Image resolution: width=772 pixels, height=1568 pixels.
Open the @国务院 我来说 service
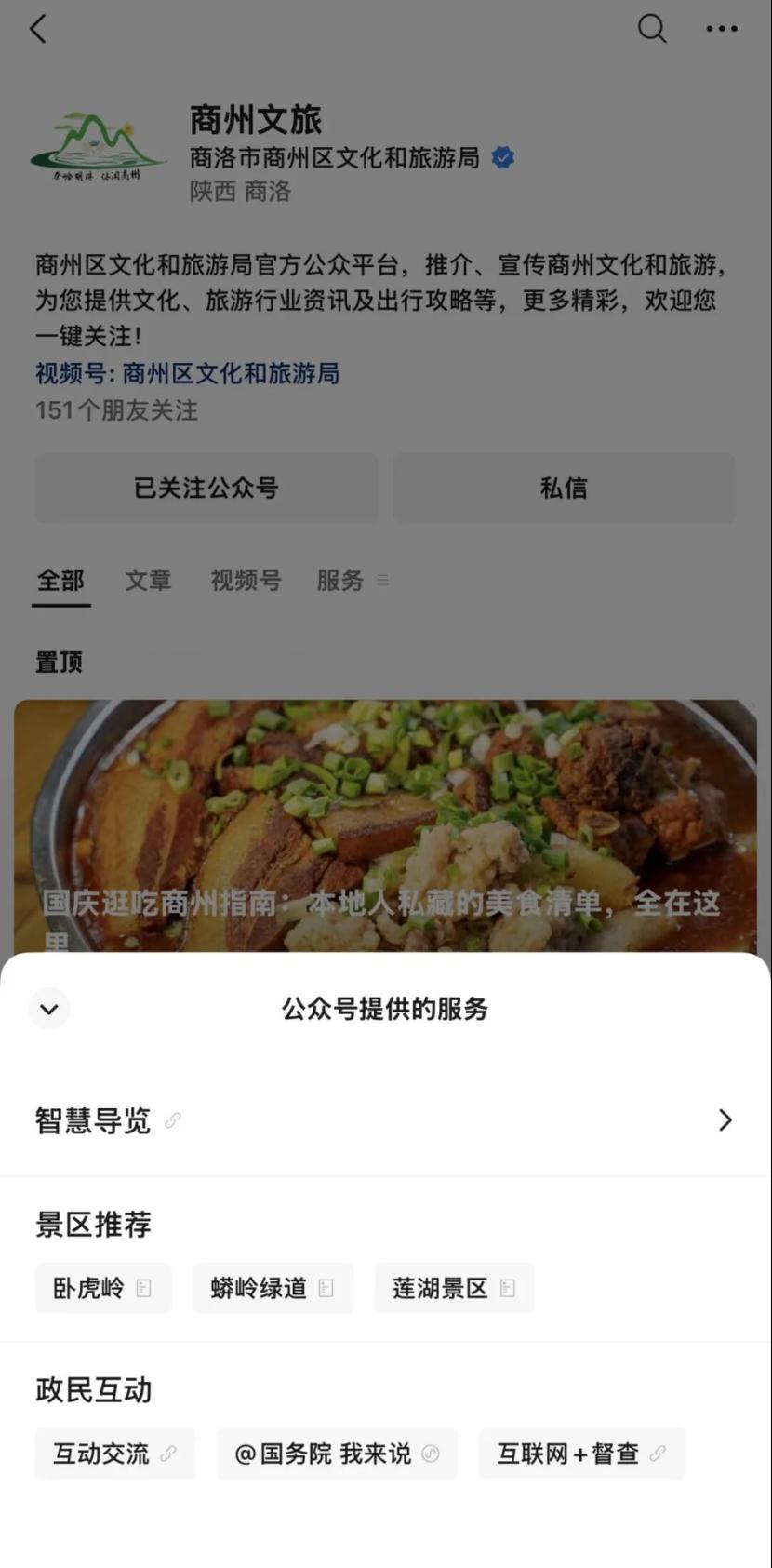point(337,1454)
